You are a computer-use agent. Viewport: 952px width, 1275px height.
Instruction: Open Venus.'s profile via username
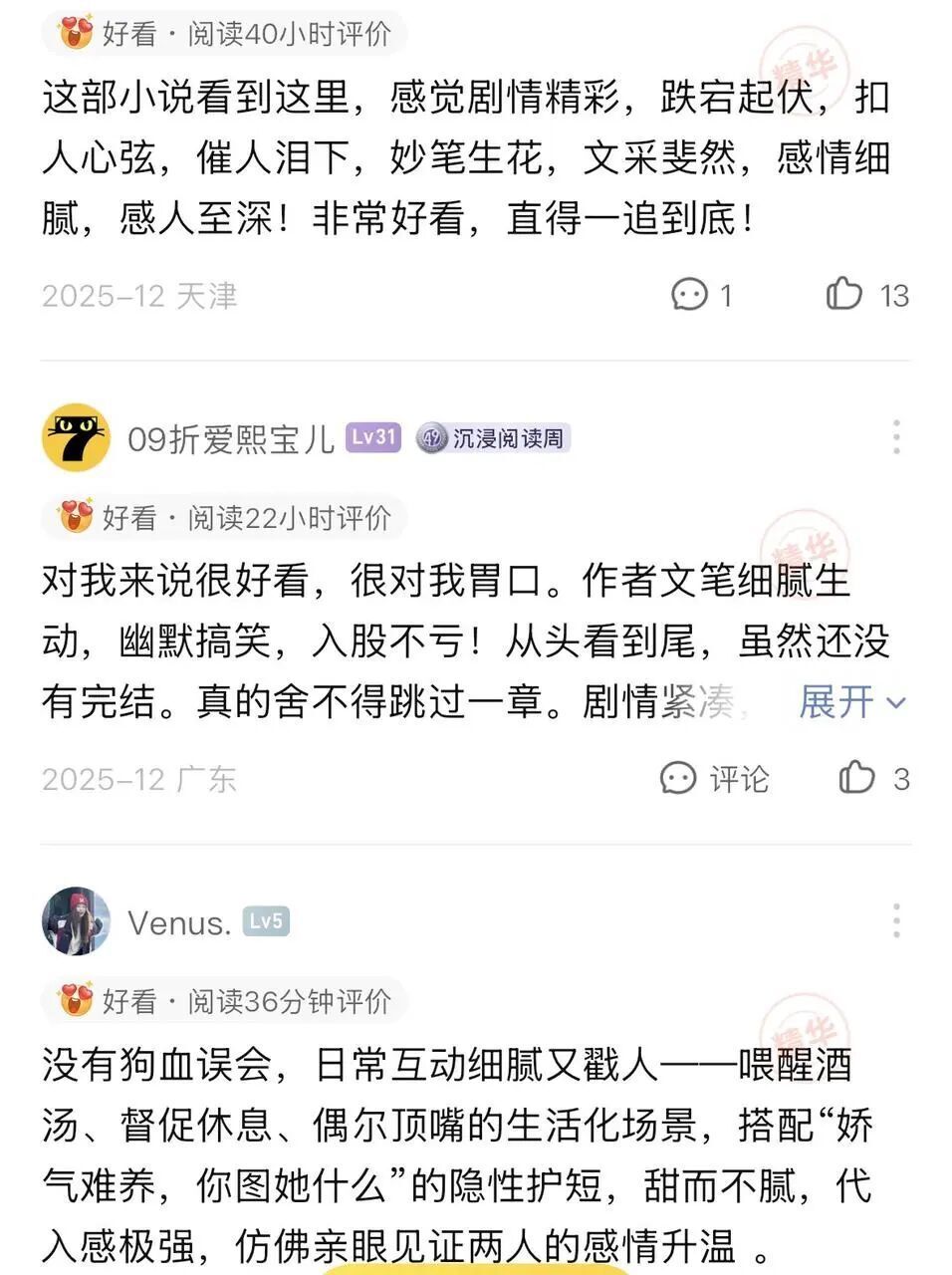[x=178, y=921]
